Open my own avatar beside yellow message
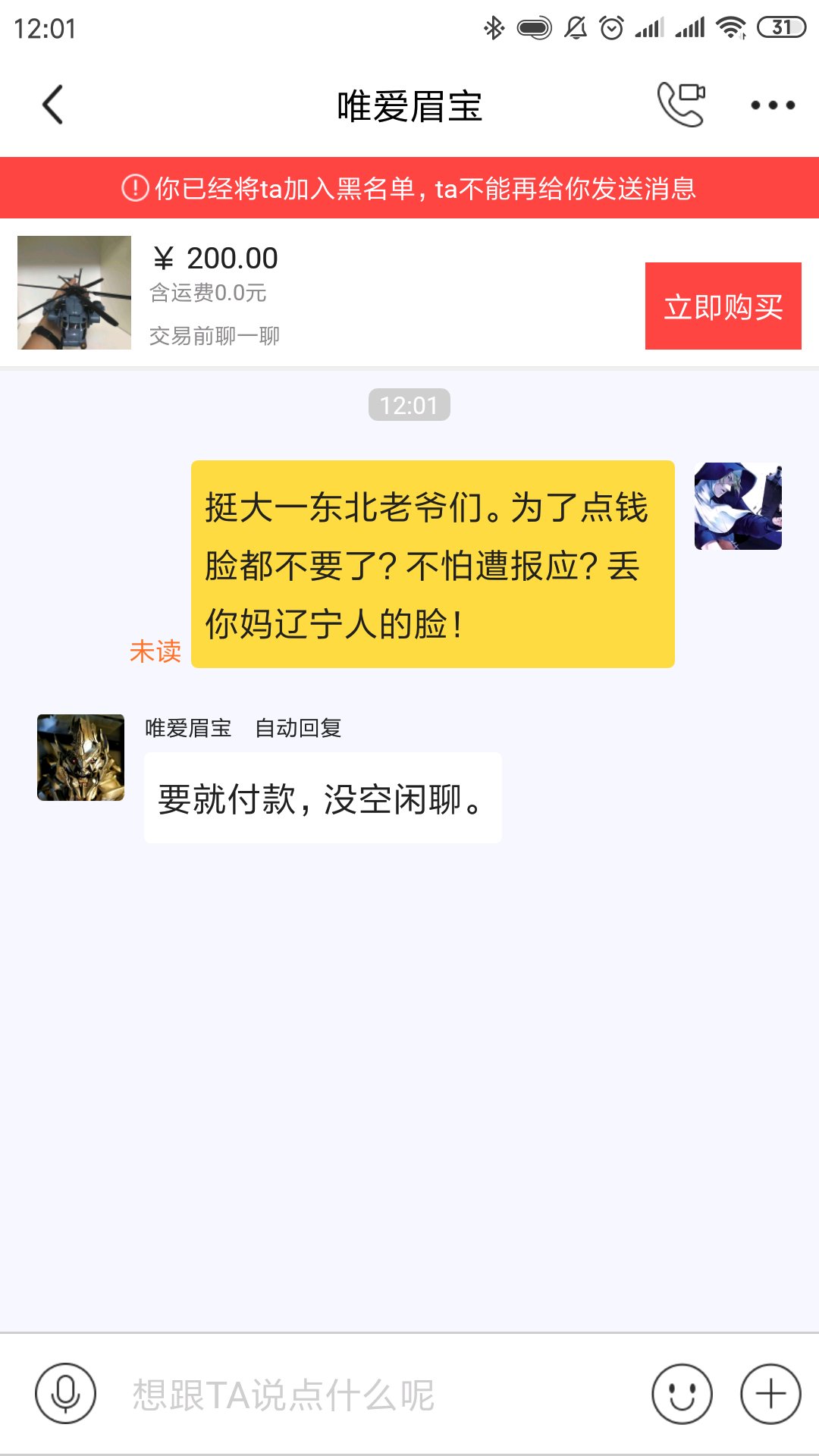This screenshot has width=819, height=1456. (738, 506)
